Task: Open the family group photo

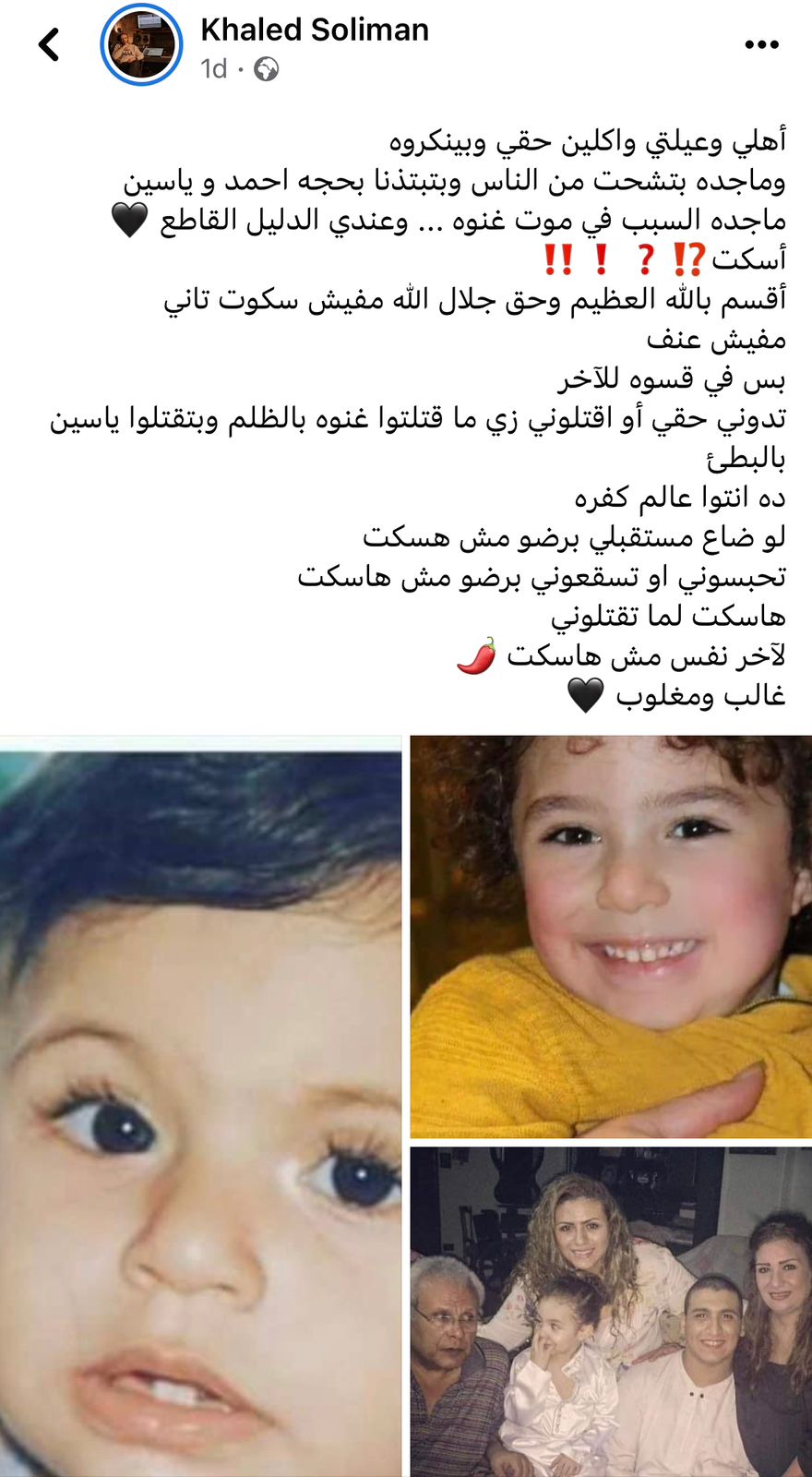Action: pyautogui.click(x=611, y=1311)
